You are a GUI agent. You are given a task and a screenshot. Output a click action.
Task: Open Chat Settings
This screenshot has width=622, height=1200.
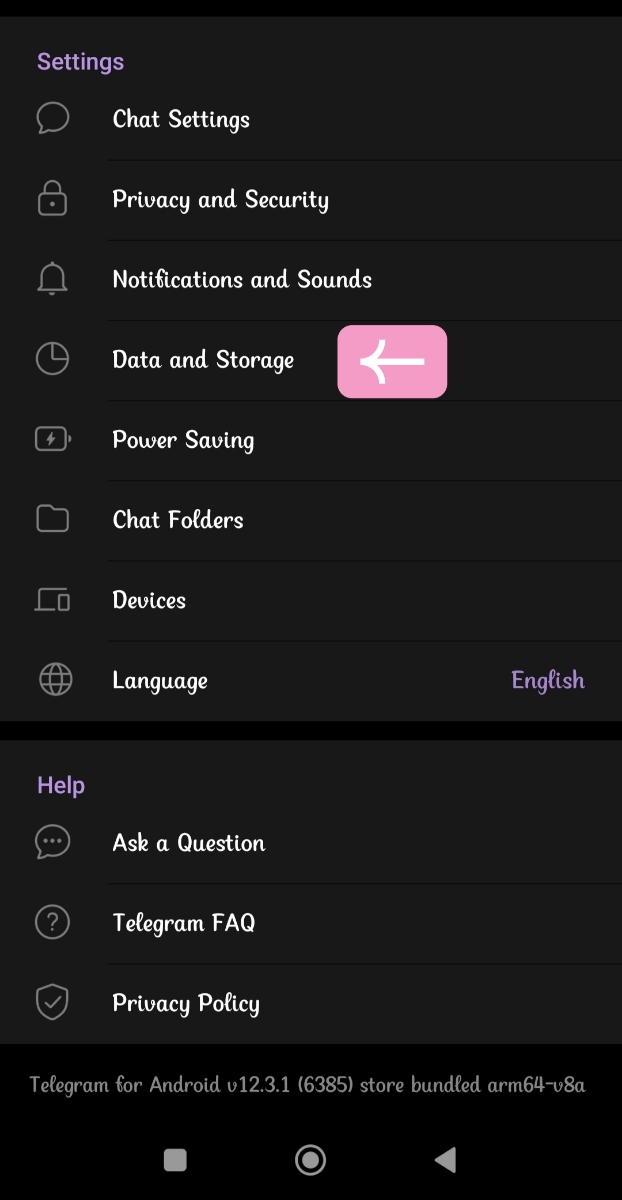(181, 120)
